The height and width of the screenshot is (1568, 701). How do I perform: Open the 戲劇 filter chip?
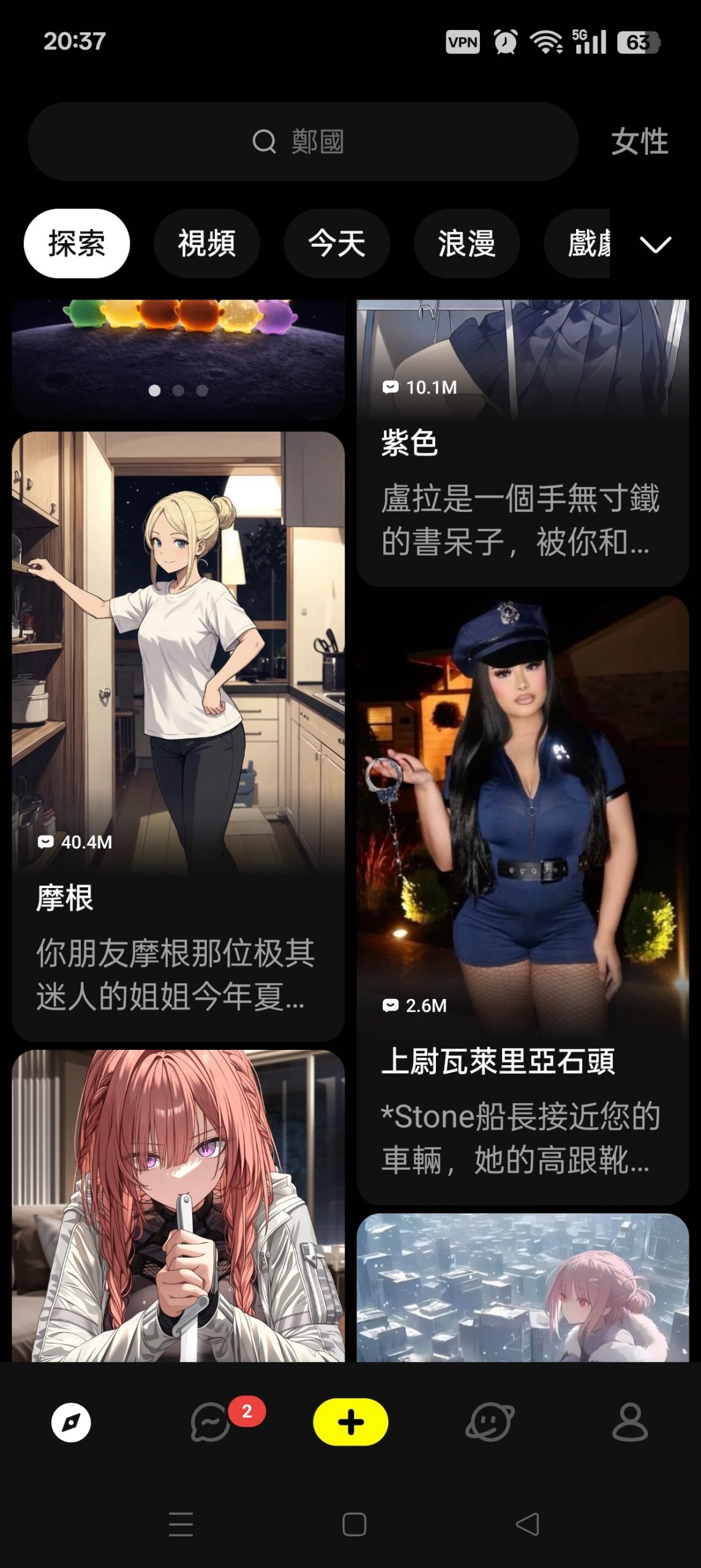pyautogui.click(x=585, y=243)
